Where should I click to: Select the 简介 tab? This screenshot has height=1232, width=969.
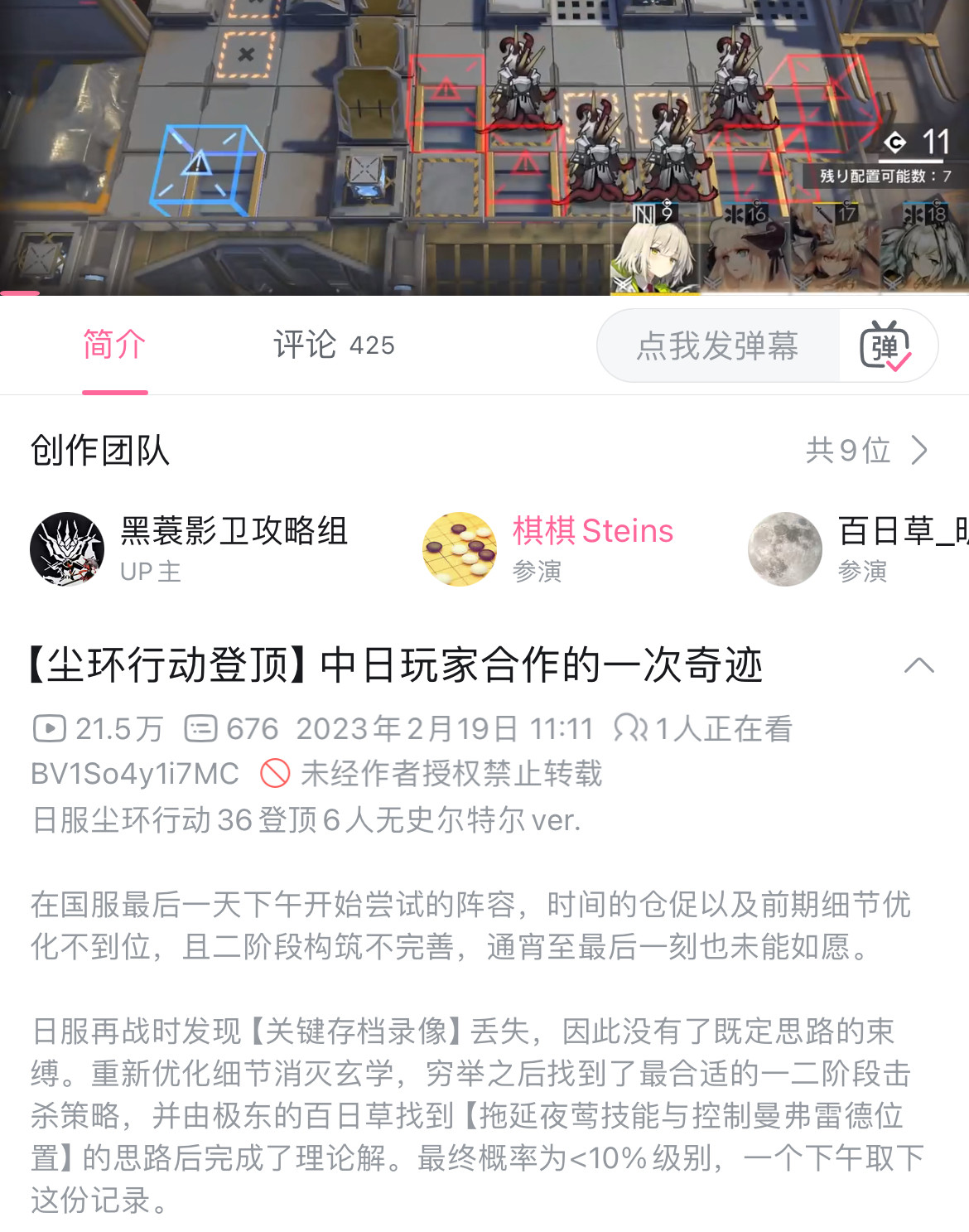click(114, 345)
